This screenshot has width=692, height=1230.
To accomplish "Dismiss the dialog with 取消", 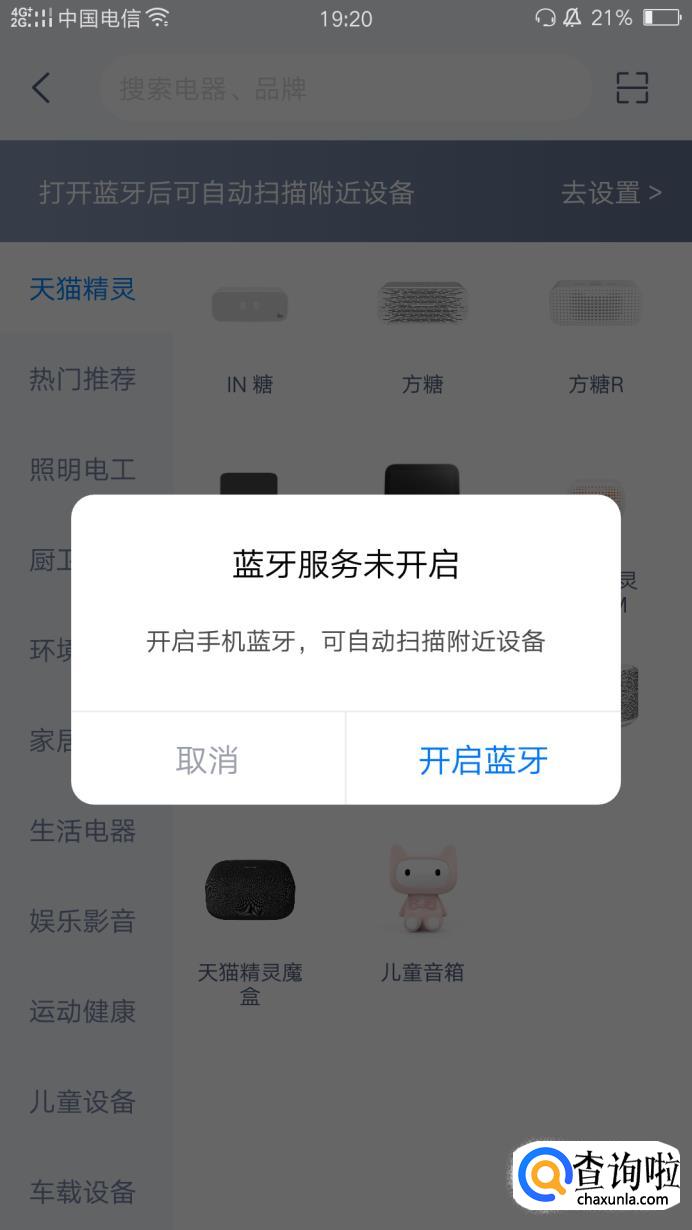I will pos(207,760).
